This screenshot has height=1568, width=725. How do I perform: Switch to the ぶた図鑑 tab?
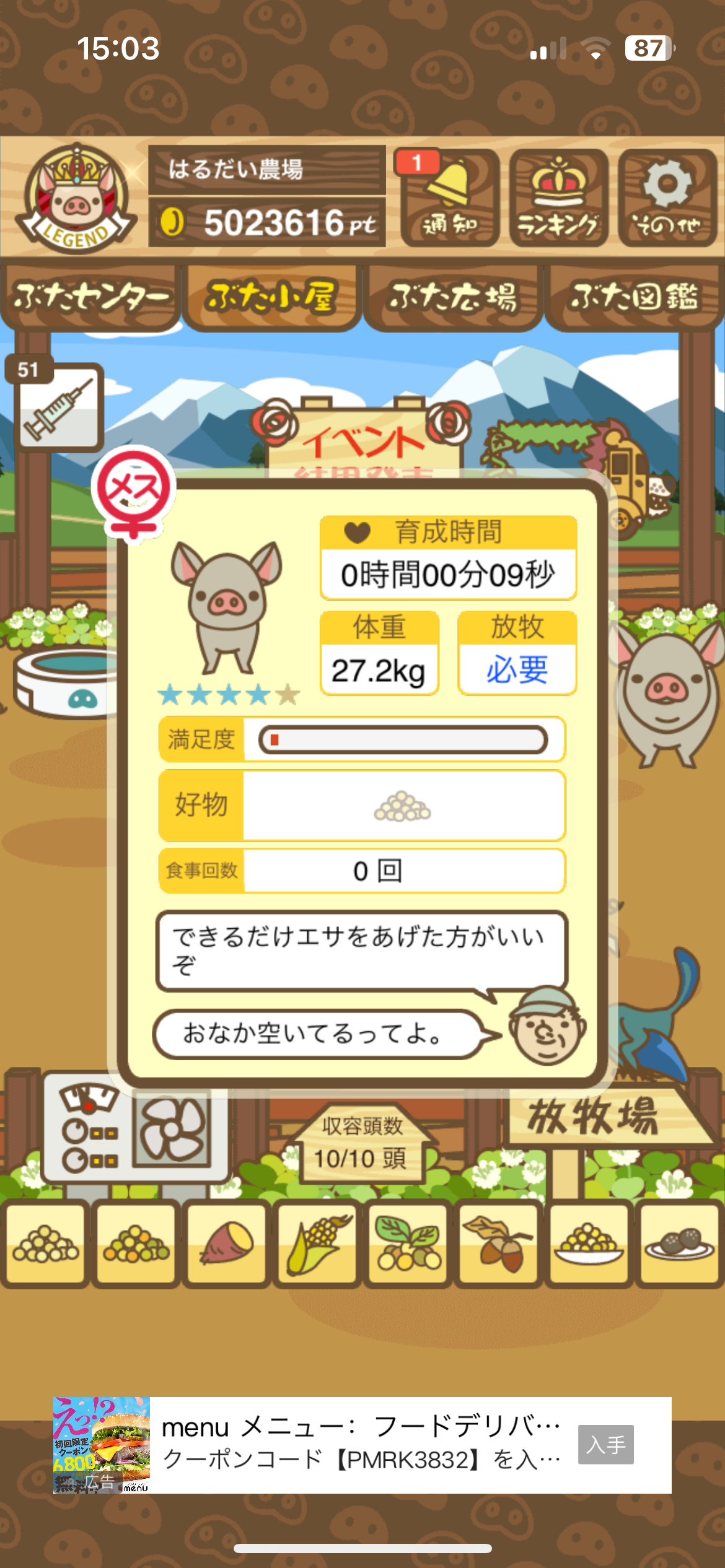(634, 297)
